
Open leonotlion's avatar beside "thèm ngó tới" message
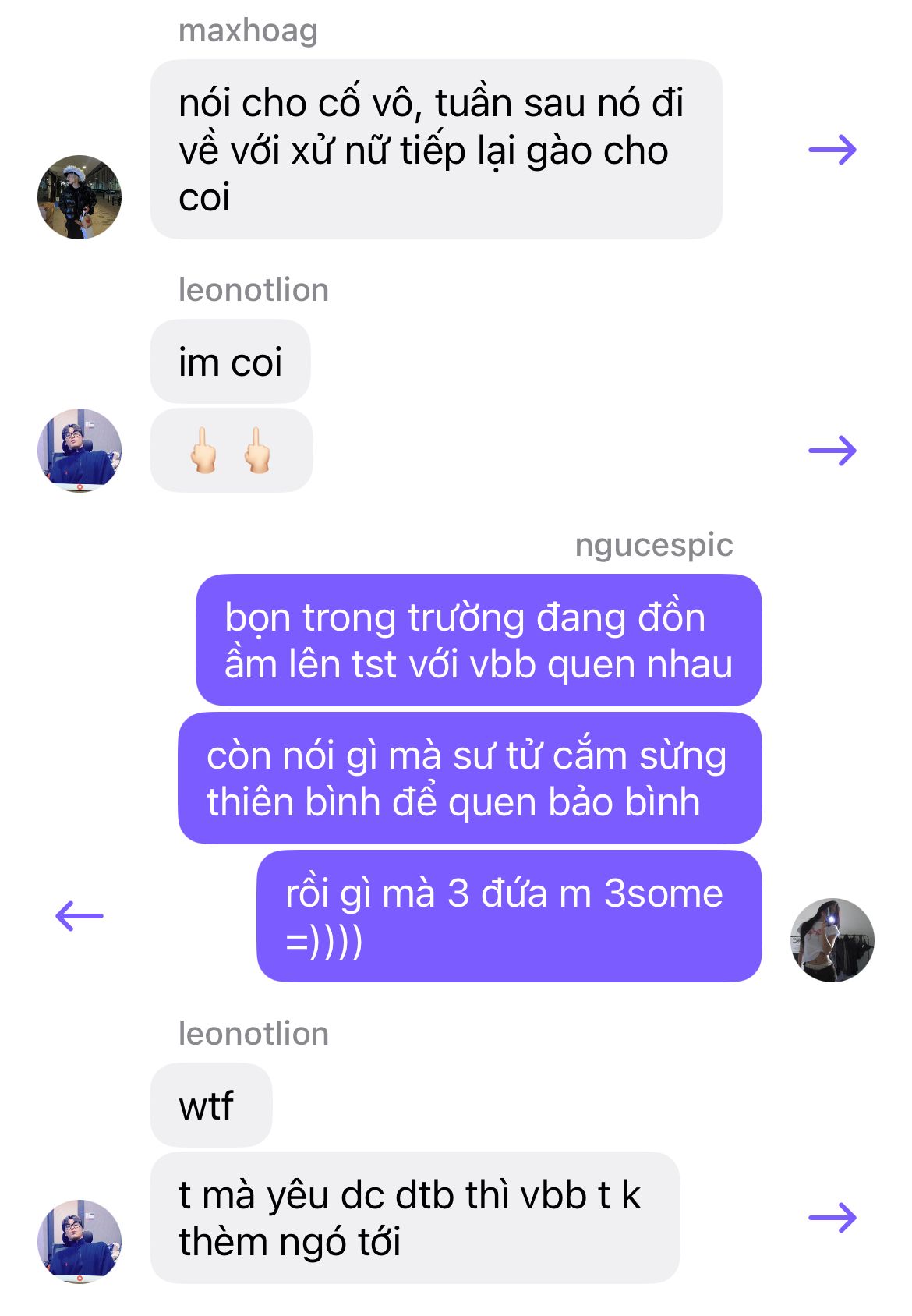80,1241
